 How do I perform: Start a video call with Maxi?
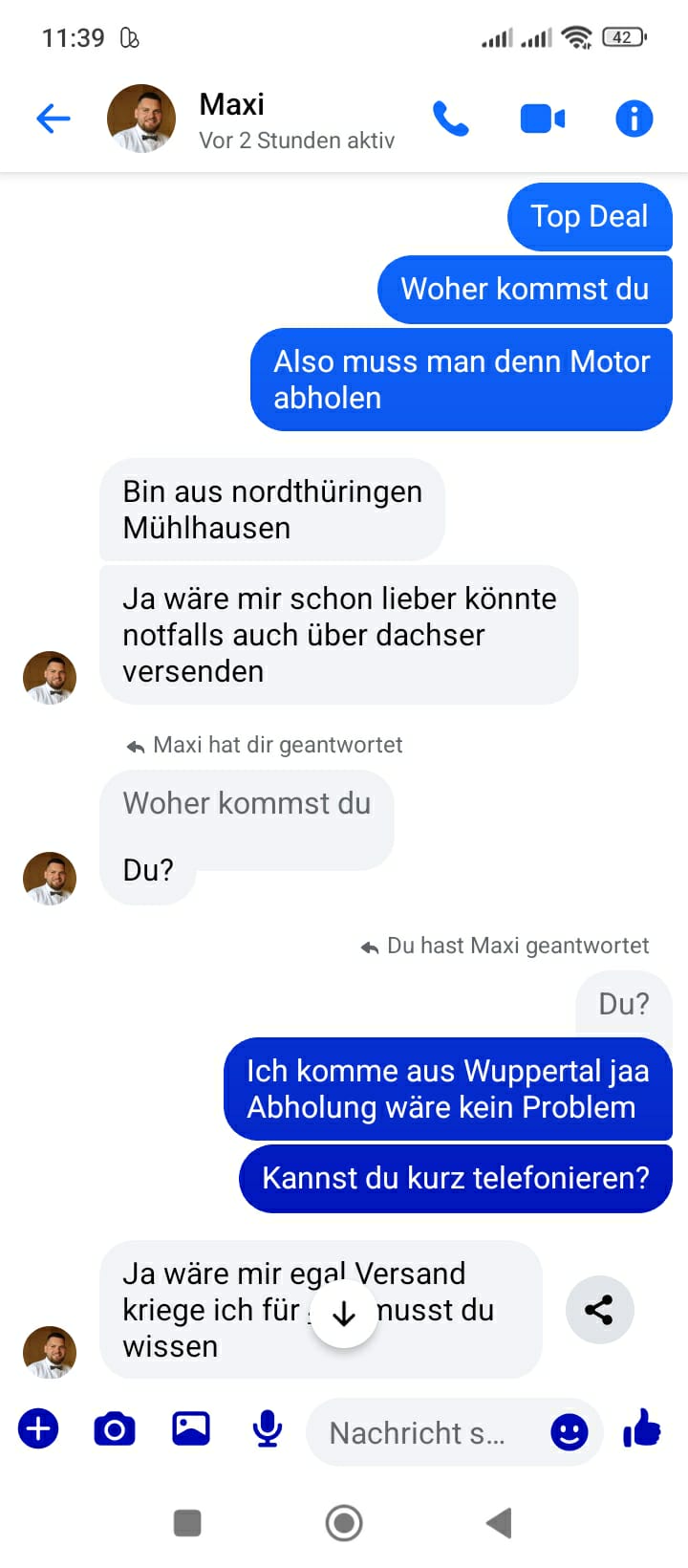542,119
